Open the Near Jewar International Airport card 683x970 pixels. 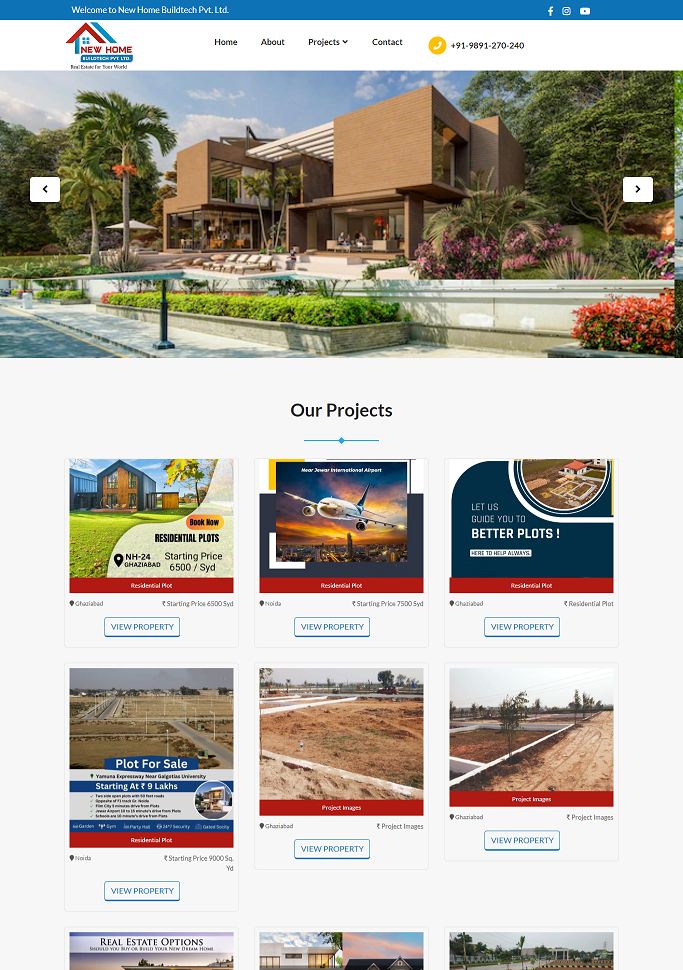coord(341,518)
